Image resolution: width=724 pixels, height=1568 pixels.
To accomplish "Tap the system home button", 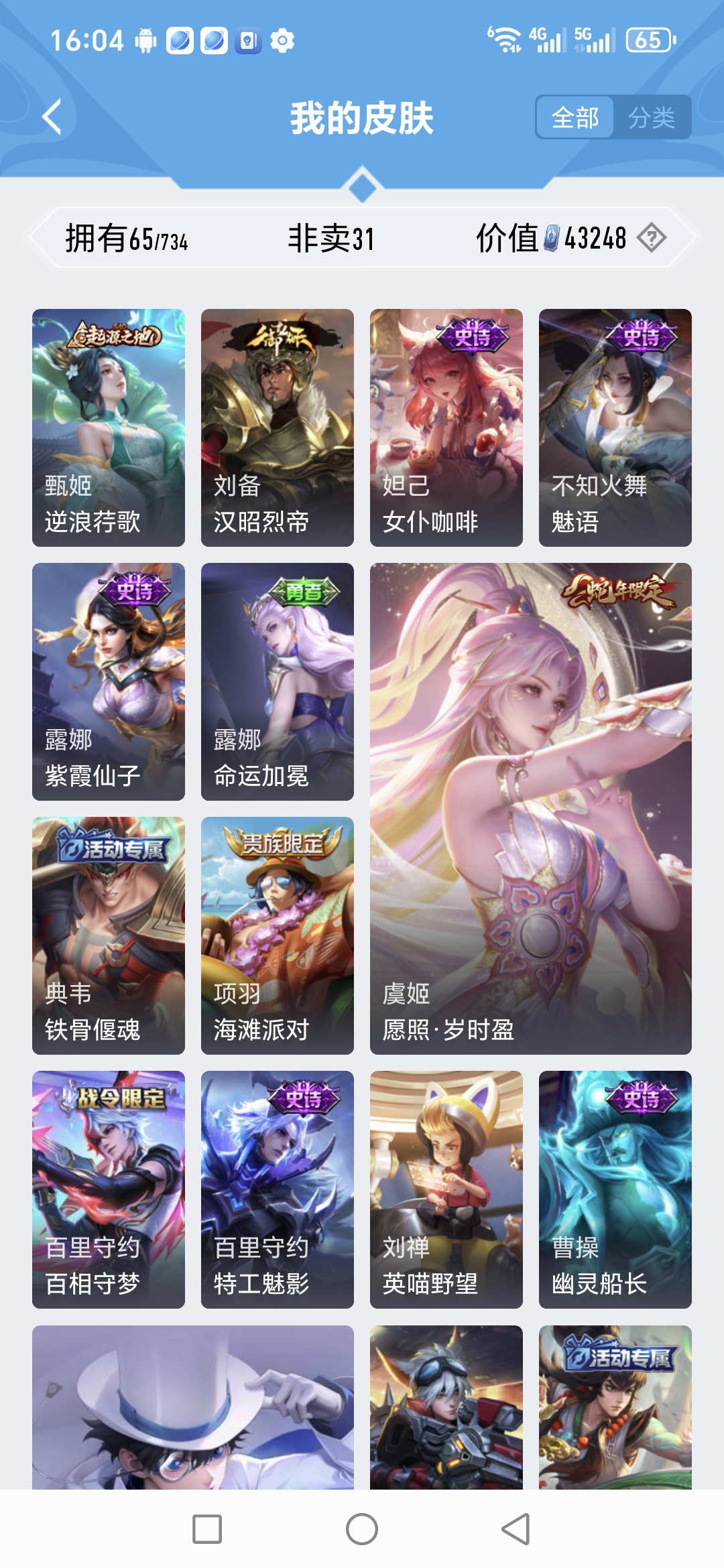I will [362, 1529].
